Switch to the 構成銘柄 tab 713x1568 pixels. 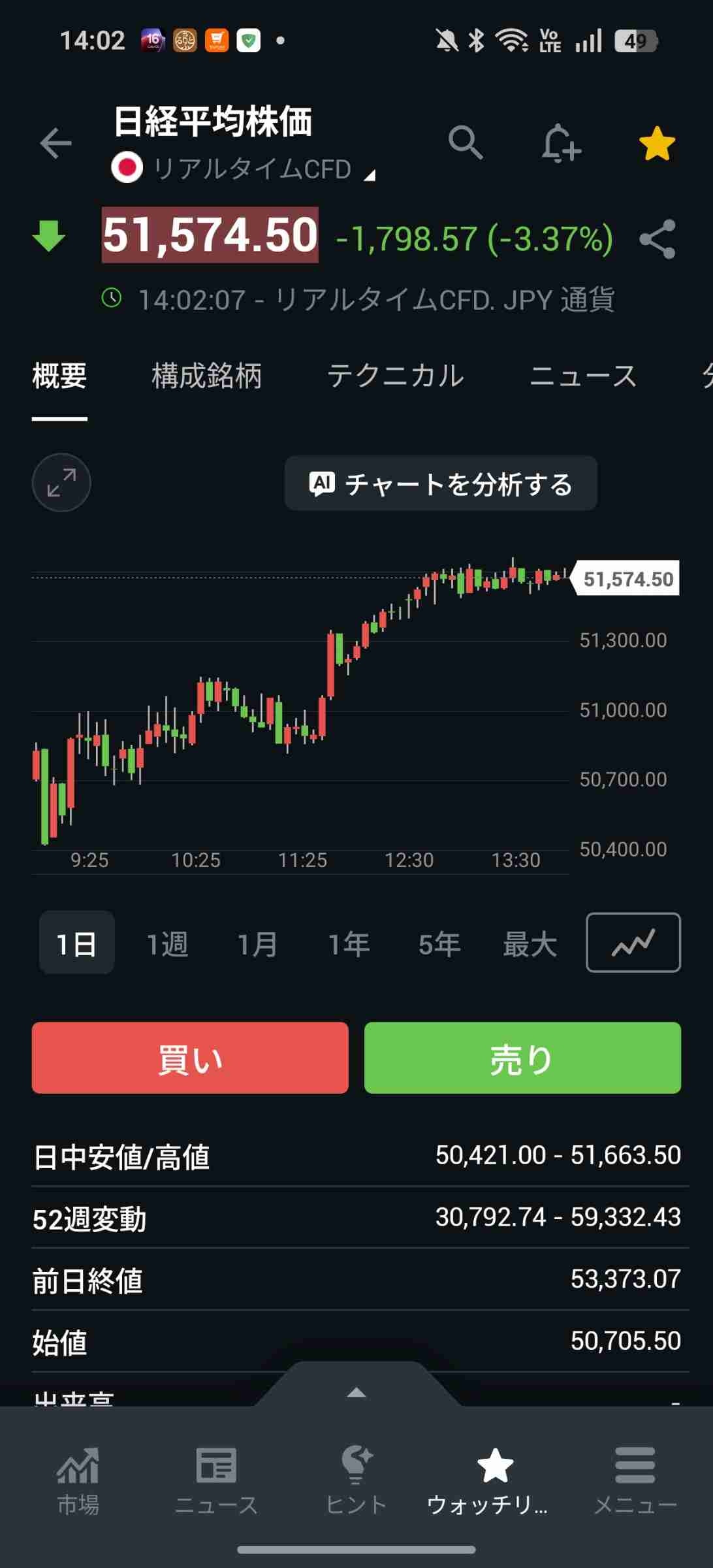click(x=206, y=376)
